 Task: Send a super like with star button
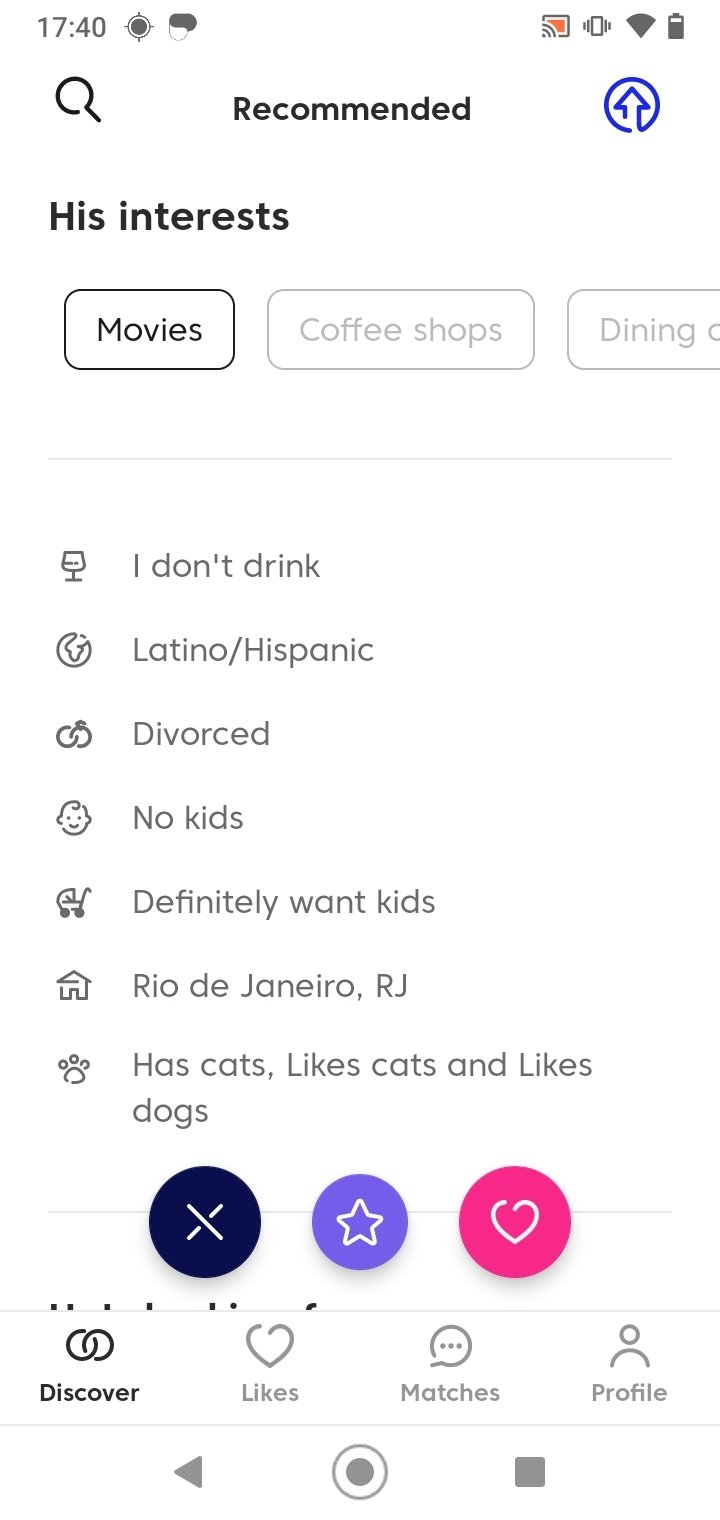click(x=360, y=1222)
